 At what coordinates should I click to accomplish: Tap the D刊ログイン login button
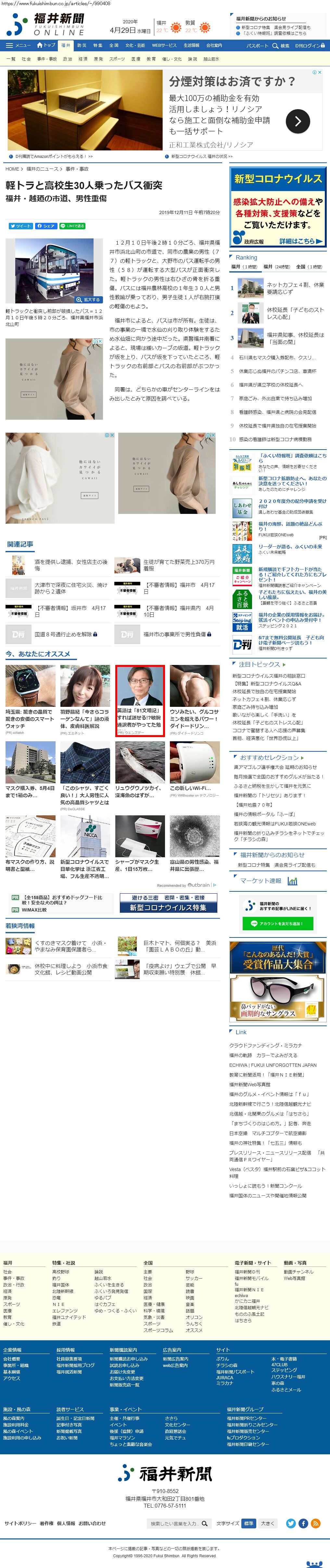pos(310,46)
